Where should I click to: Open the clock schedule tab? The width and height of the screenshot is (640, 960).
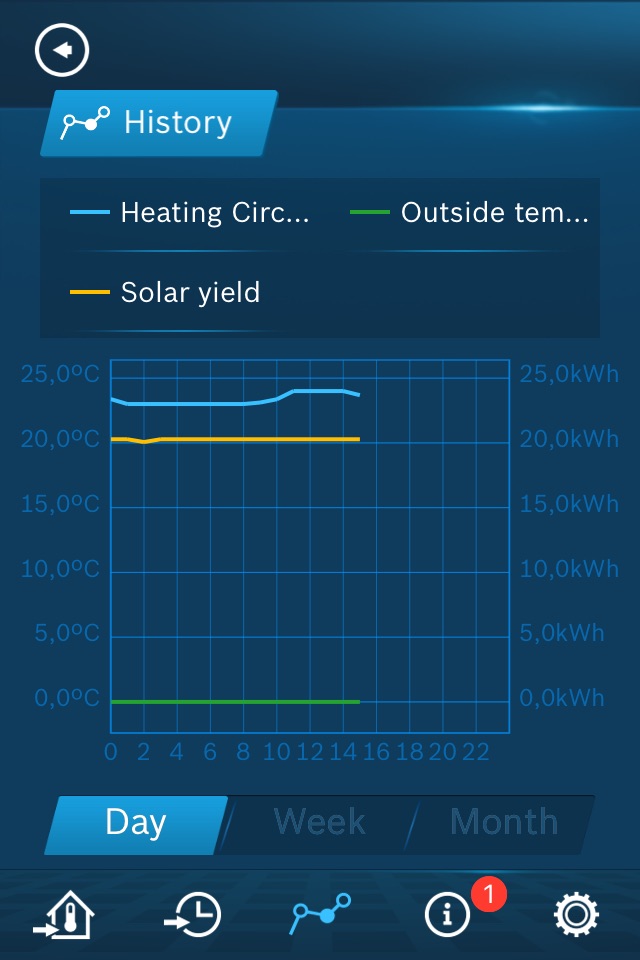click(x=193, y=914)
